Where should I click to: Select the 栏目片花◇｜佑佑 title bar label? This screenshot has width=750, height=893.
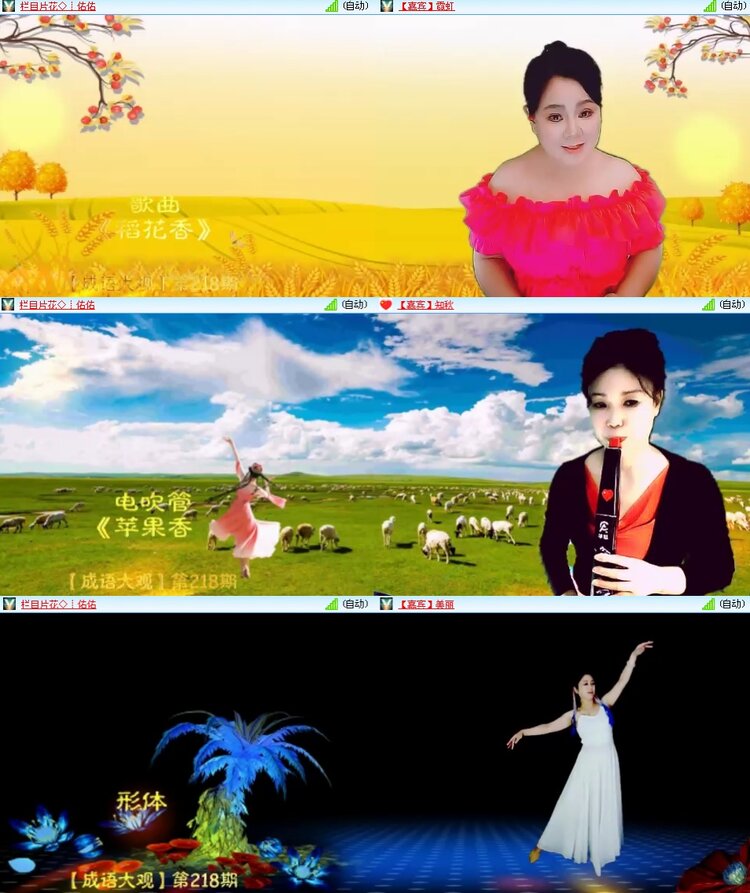pos(56,8)
